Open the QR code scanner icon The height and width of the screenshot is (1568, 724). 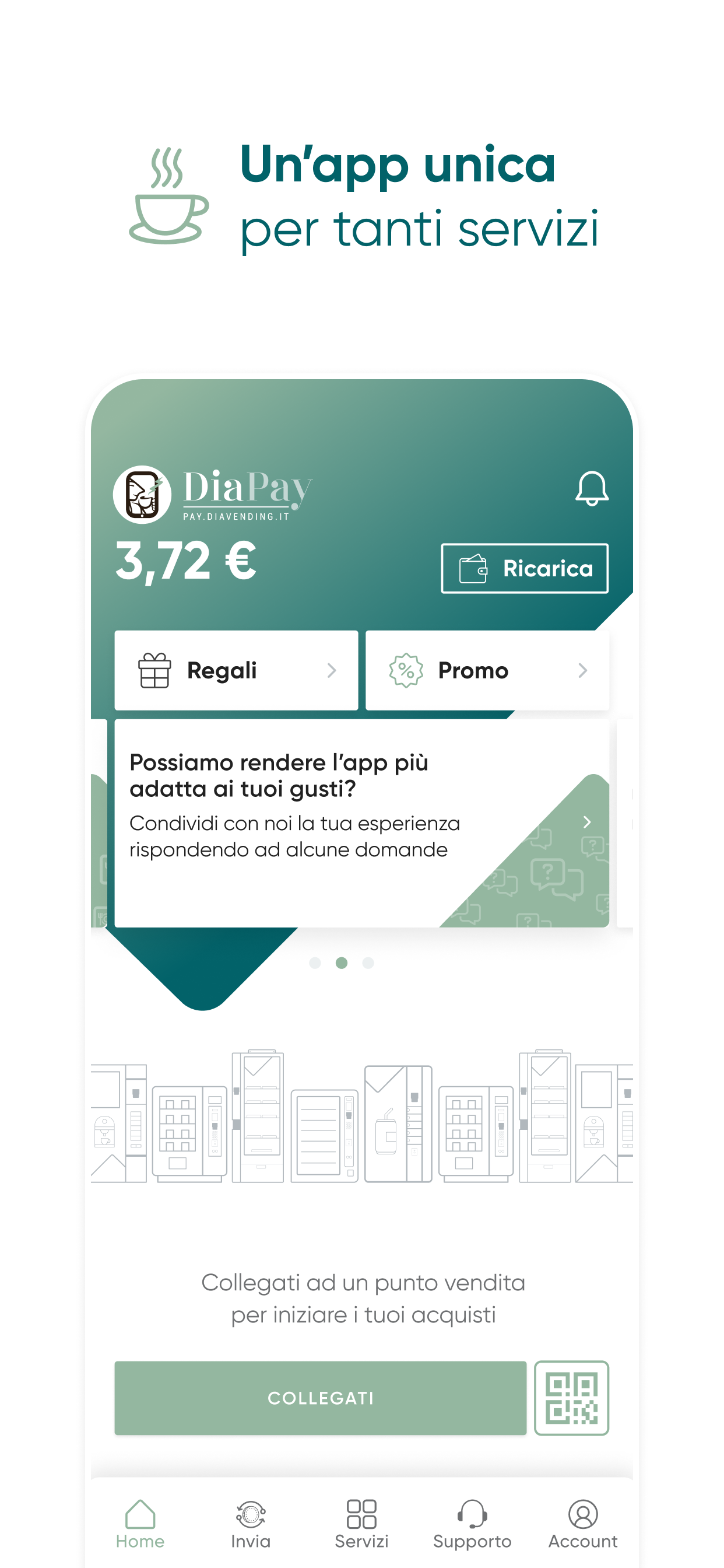(x=572, y=1398)
